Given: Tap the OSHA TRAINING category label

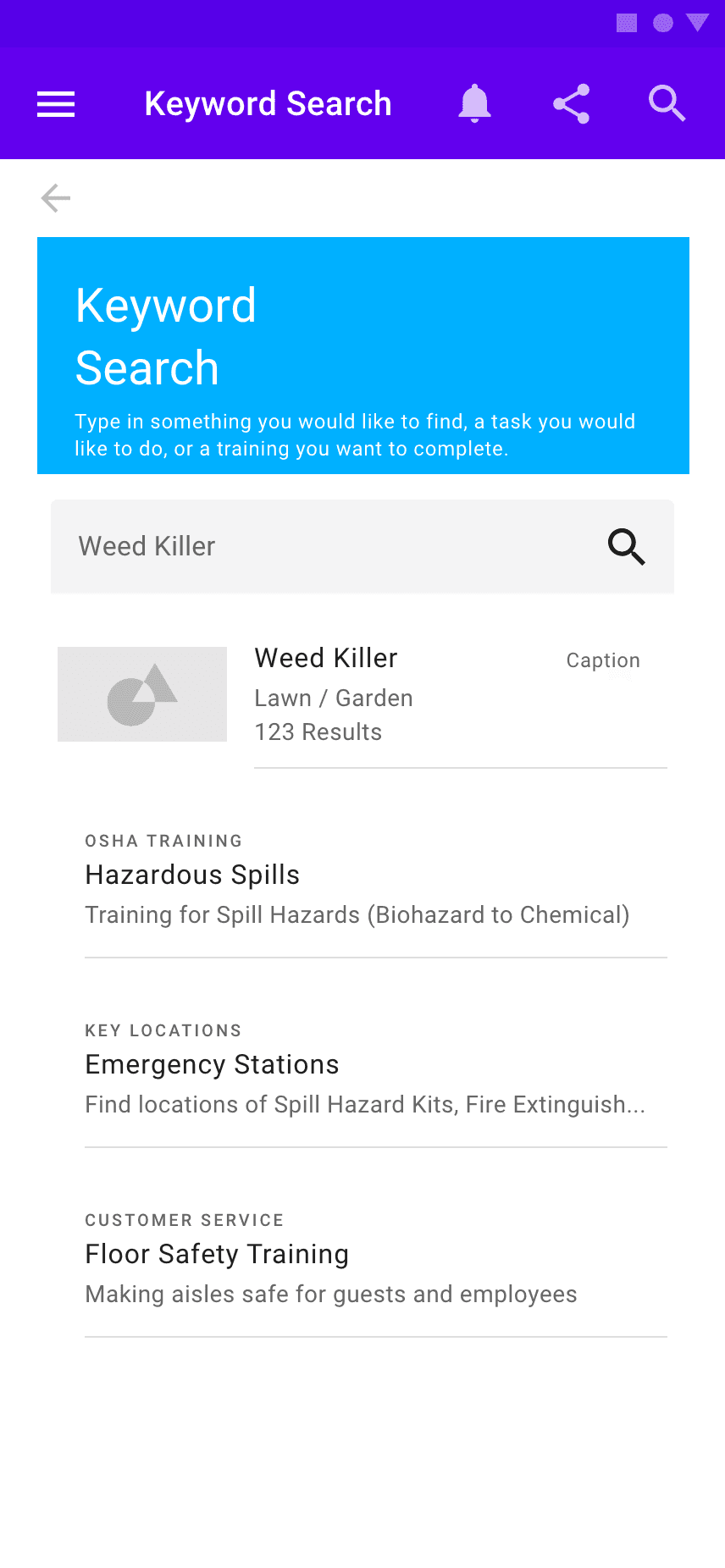Looking at the screenshot, I should coord(163,841).
